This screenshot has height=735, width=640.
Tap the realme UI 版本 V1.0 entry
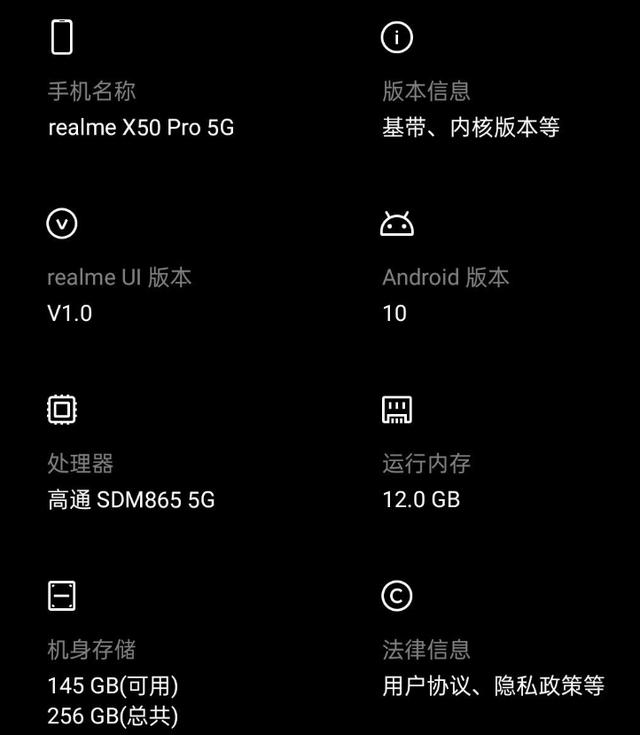[119, 295]
